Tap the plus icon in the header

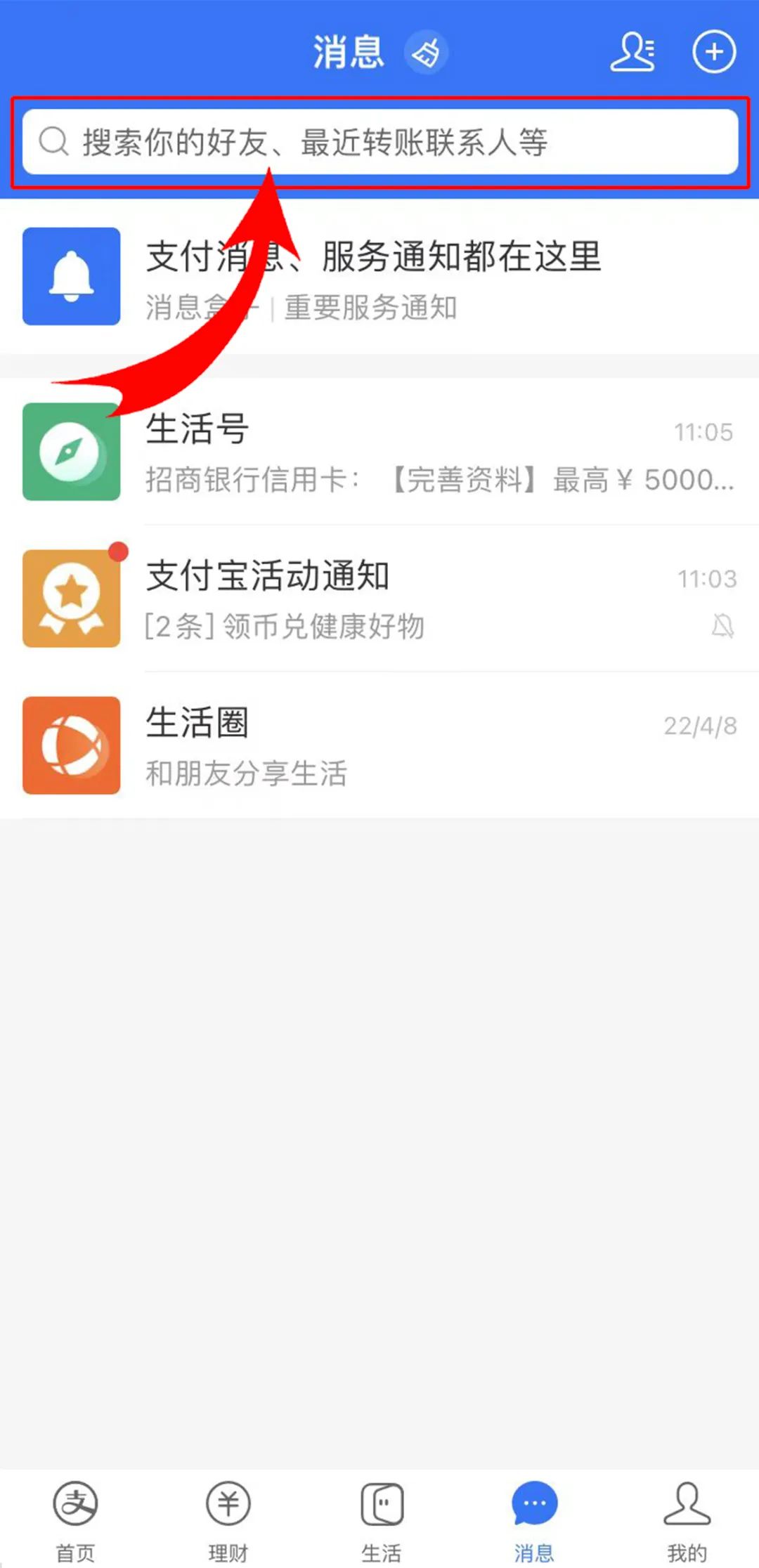click(x=714, y=52)
